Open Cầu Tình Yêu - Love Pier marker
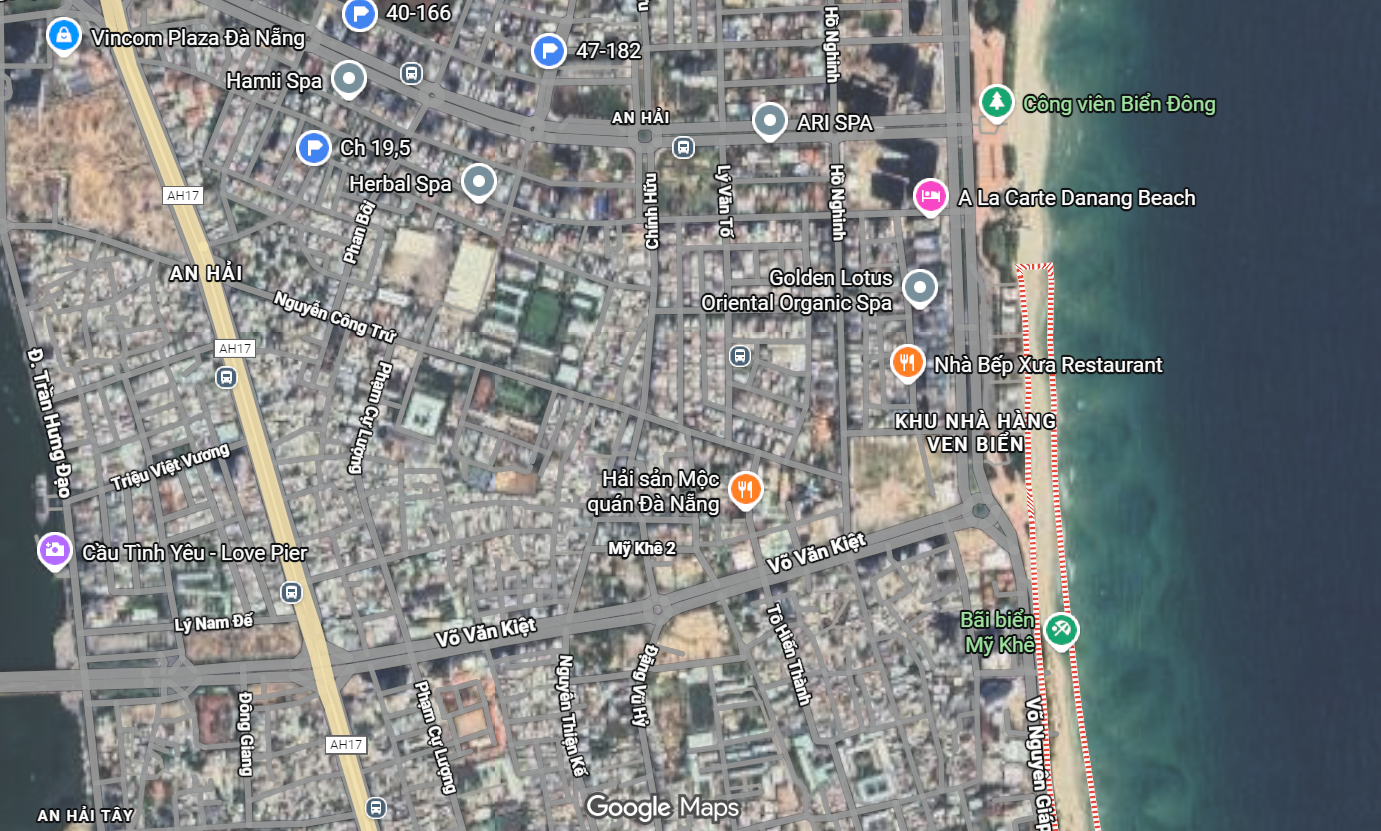 (54, 550)
